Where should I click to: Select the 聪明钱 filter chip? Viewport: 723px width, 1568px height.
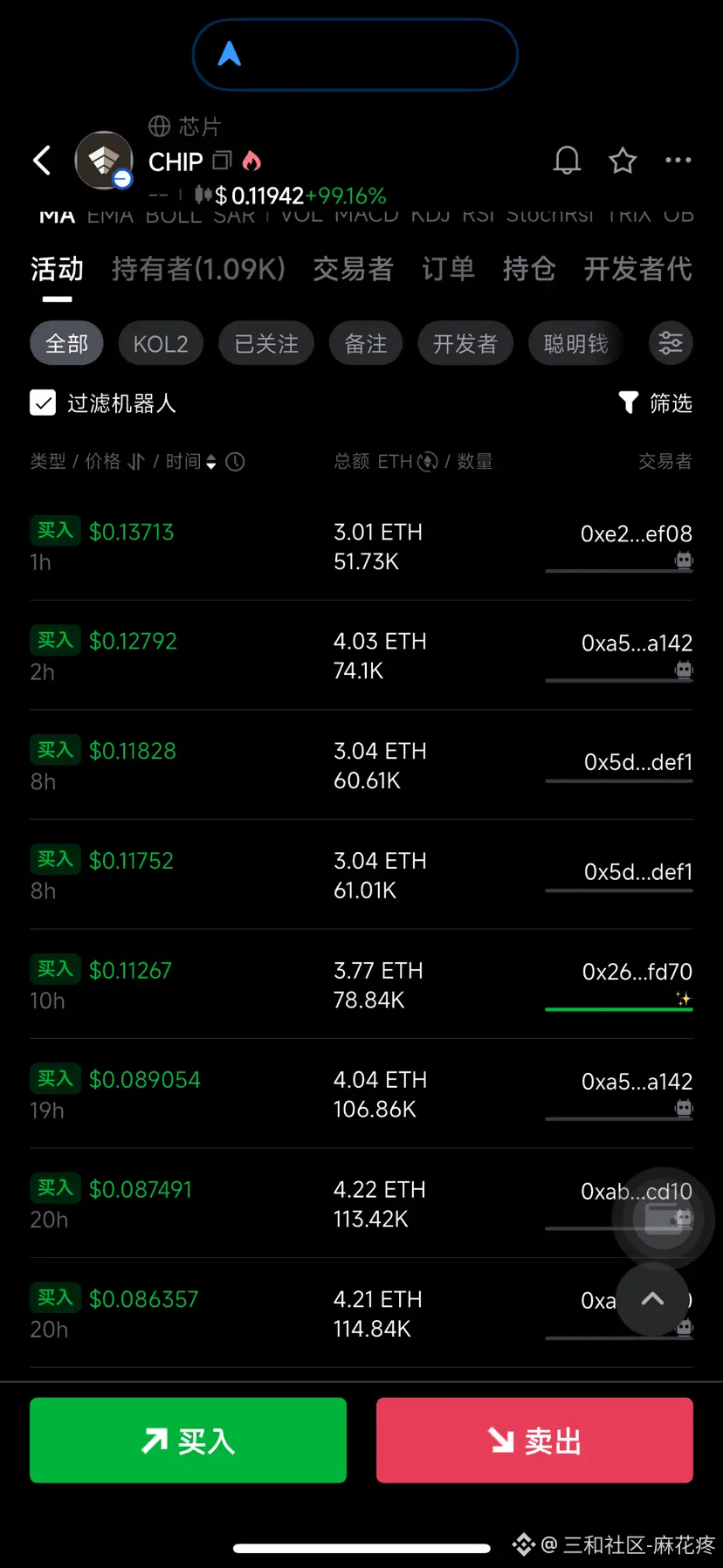575,343
